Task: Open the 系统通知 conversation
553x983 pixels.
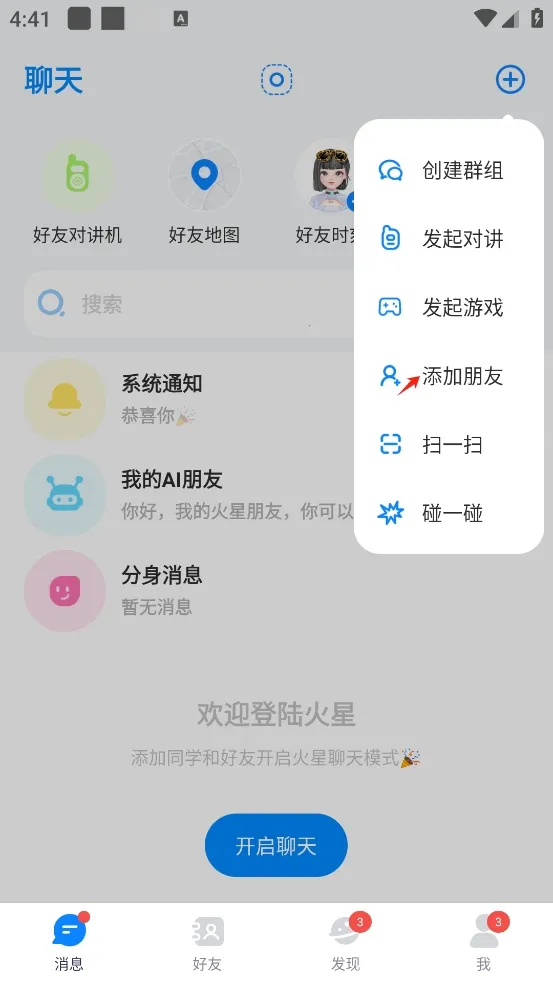Action: pyautogui.click(x=188, y=399)
